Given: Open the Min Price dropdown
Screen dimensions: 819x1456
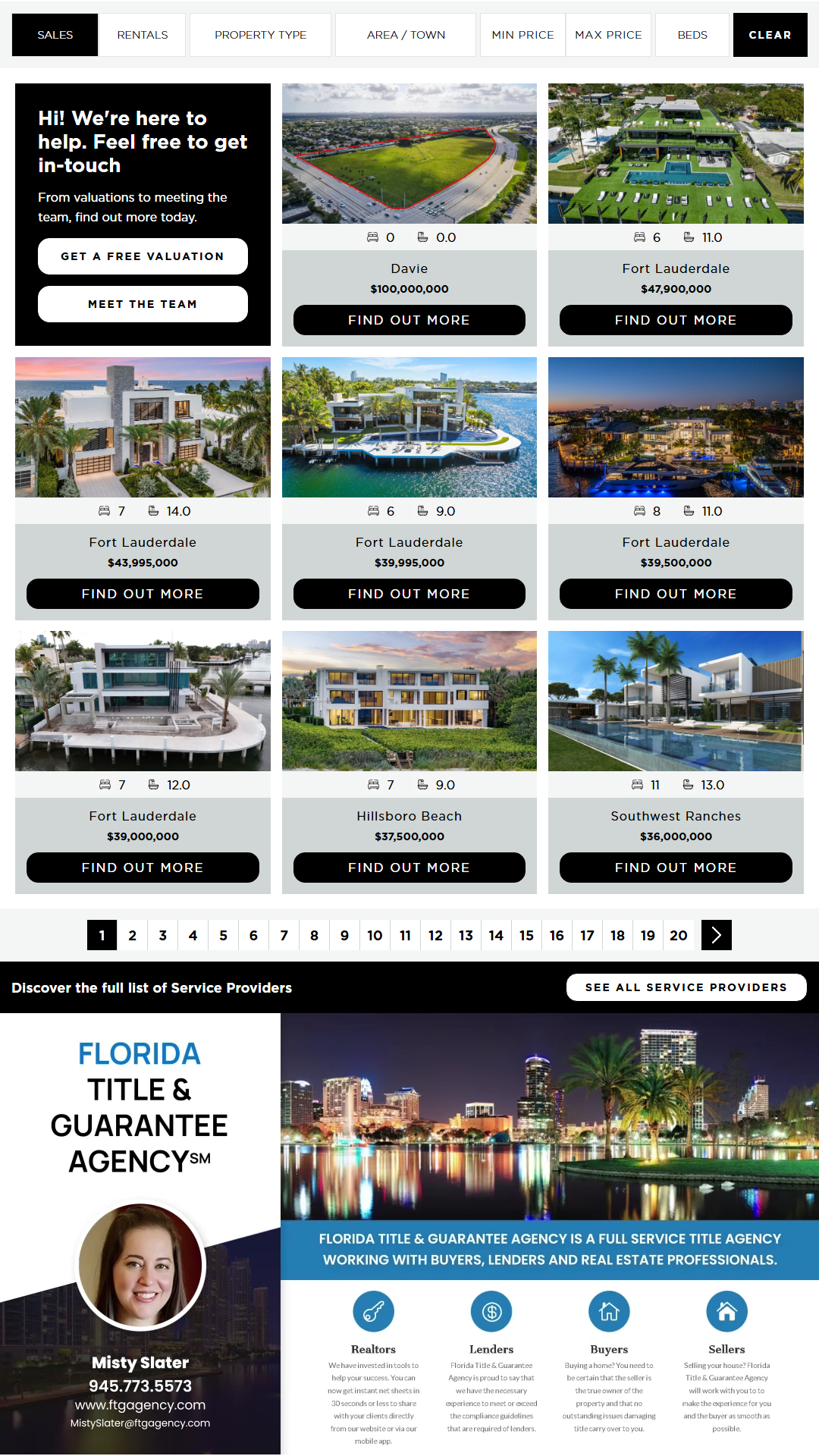Looking at the screenshot, I should (522, 35).
